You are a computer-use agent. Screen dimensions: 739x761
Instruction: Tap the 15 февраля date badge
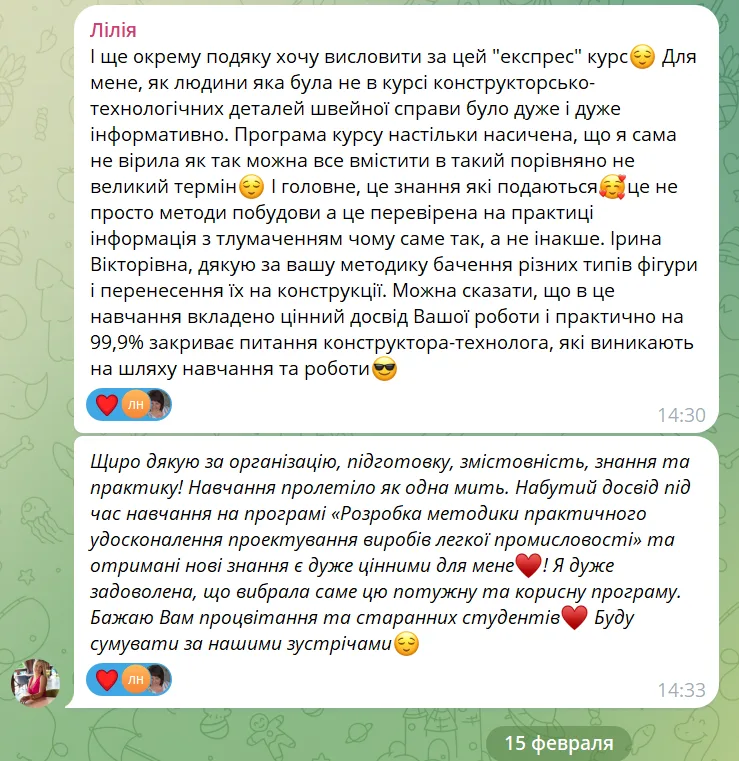coord(558,744)
